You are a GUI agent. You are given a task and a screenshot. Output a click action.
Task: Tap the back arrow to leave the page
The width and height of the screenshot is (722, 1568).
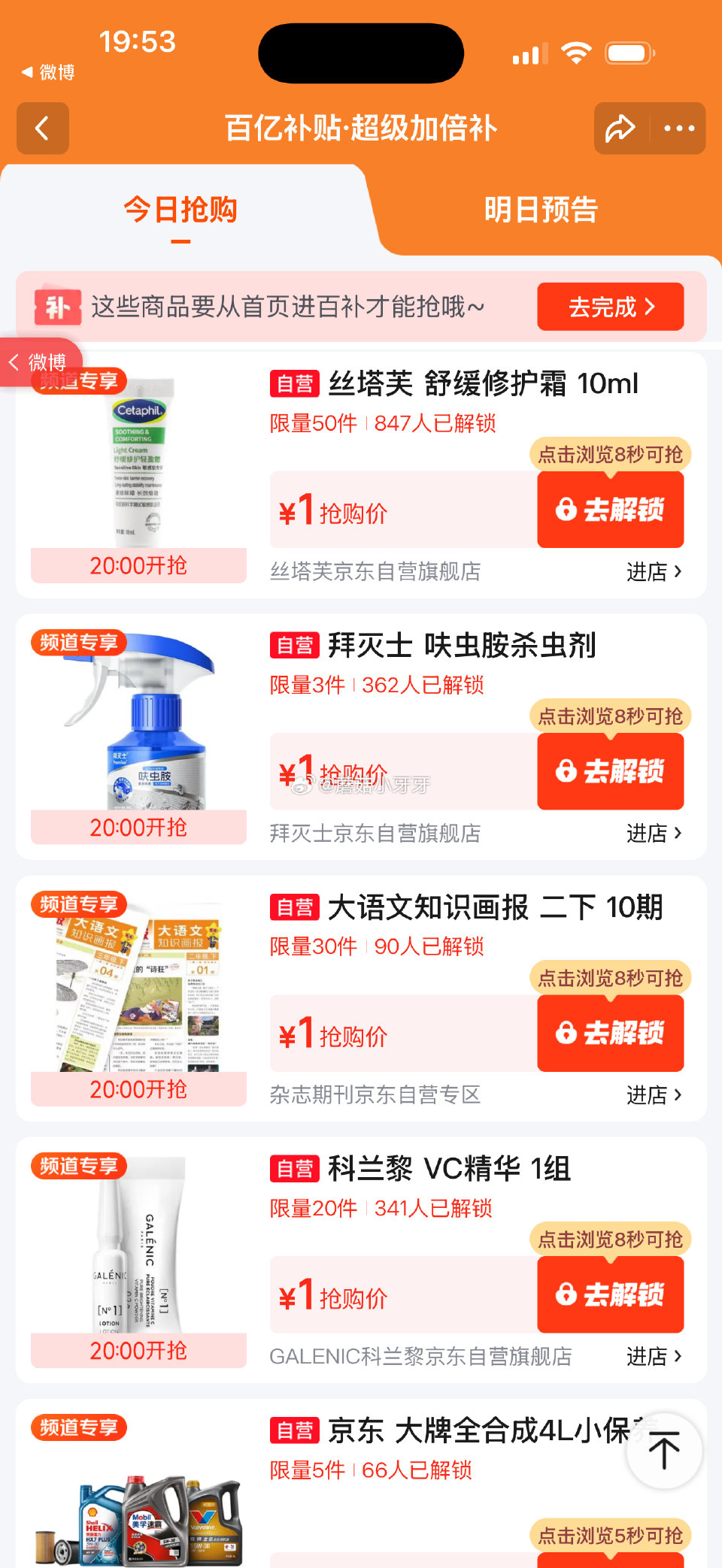tap(42, 129)
